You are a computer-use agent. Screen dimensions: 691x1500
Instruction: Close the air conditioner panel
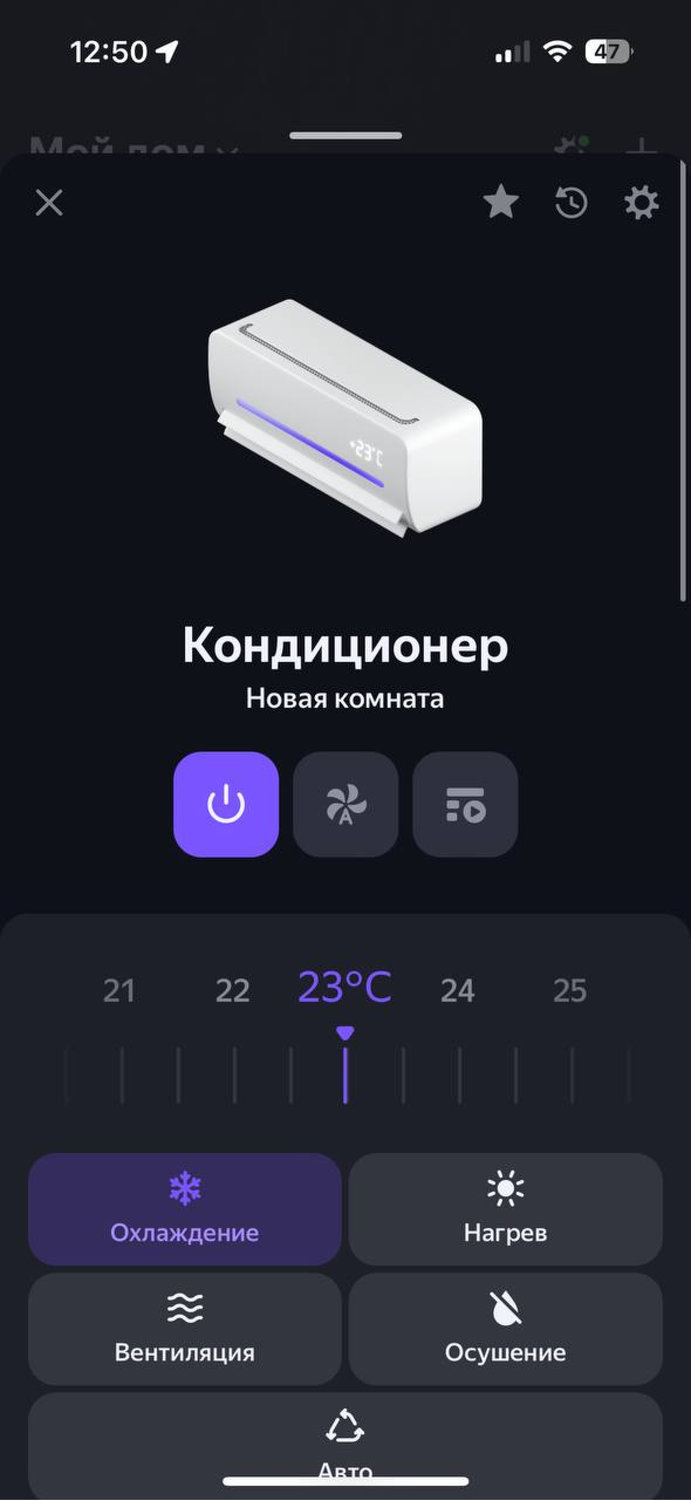point(49,203)
